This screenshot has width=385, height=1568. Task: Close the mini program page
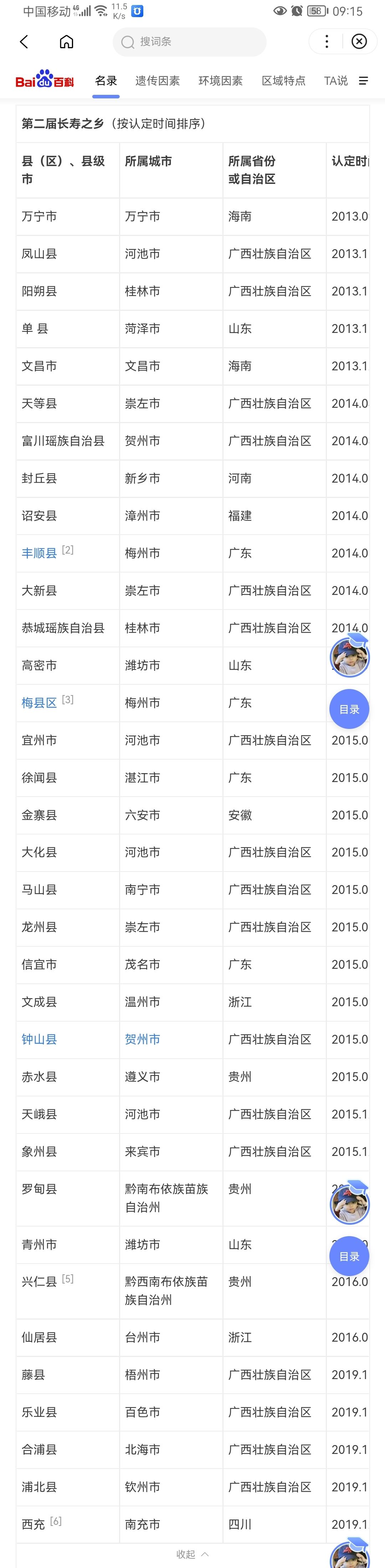click(x=359, y=41)
